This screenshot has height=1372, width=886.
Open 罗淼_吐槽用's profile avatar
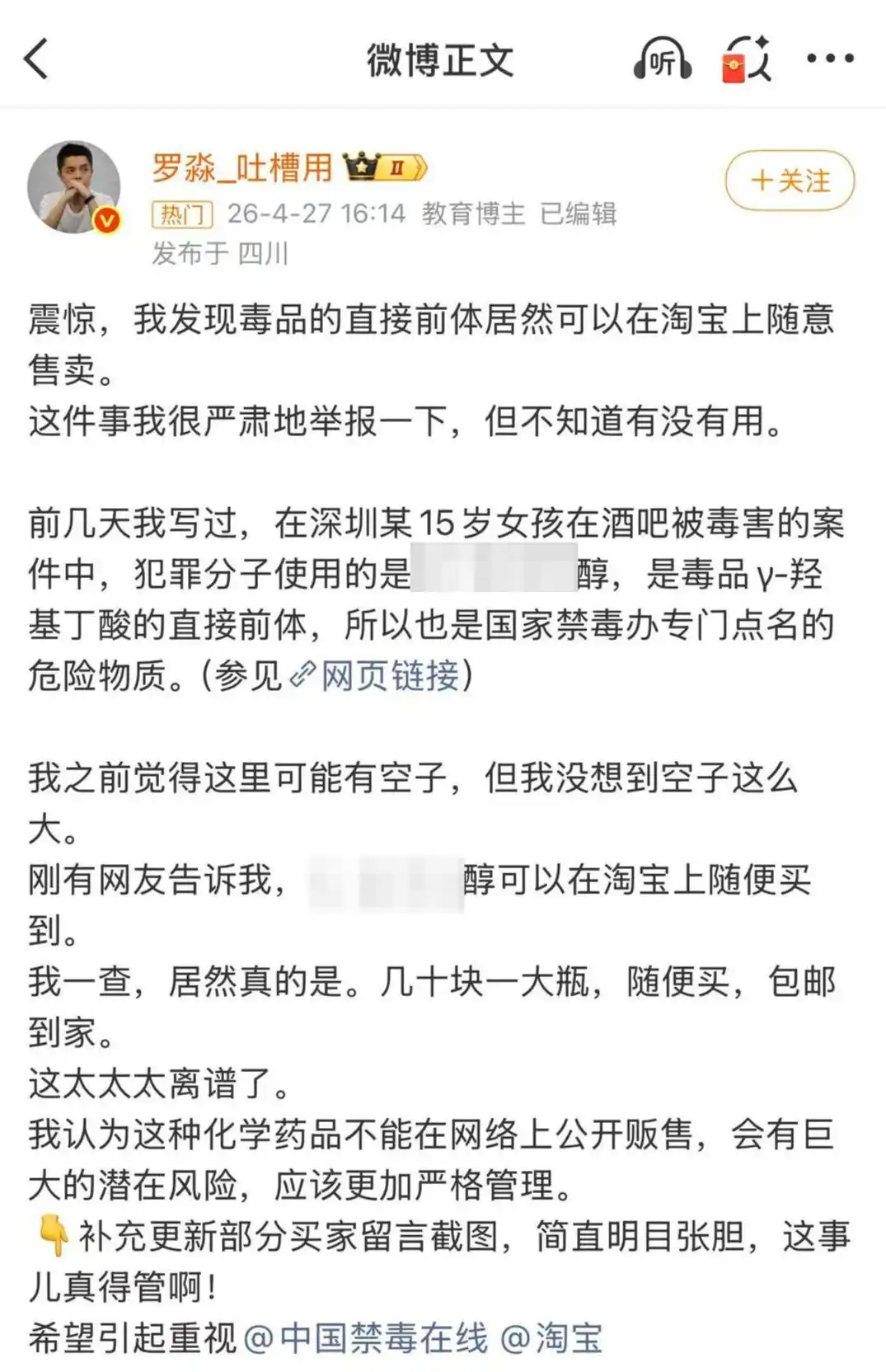[73, 186]
